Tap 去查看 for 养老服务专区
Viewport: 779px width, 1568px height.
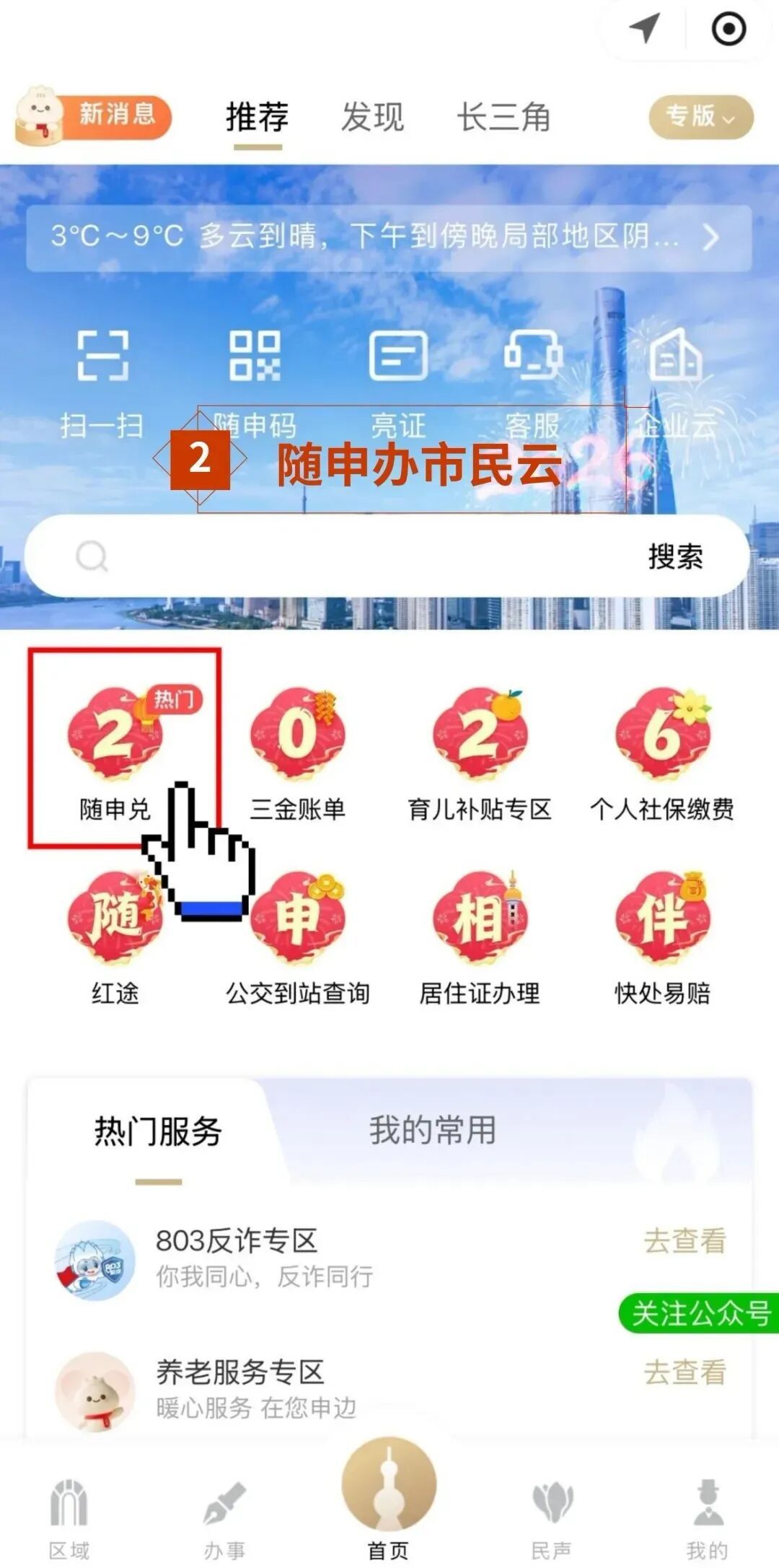[684, 1372]
